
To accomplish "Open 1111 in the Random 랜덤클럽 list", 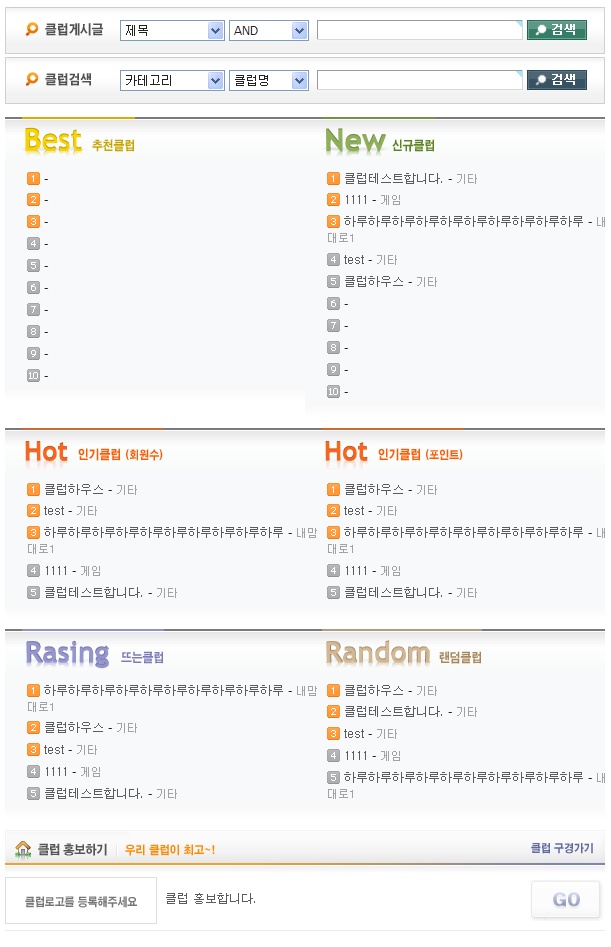I will 358,756.
